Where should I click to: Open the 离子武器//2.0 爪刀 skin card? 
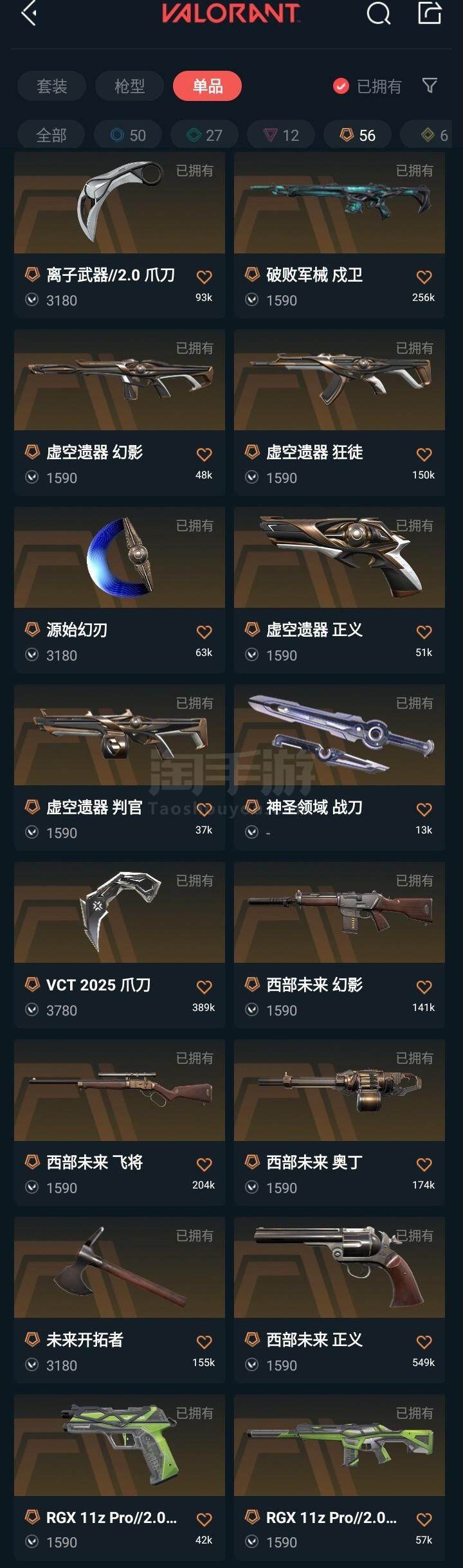click(120, 219)
